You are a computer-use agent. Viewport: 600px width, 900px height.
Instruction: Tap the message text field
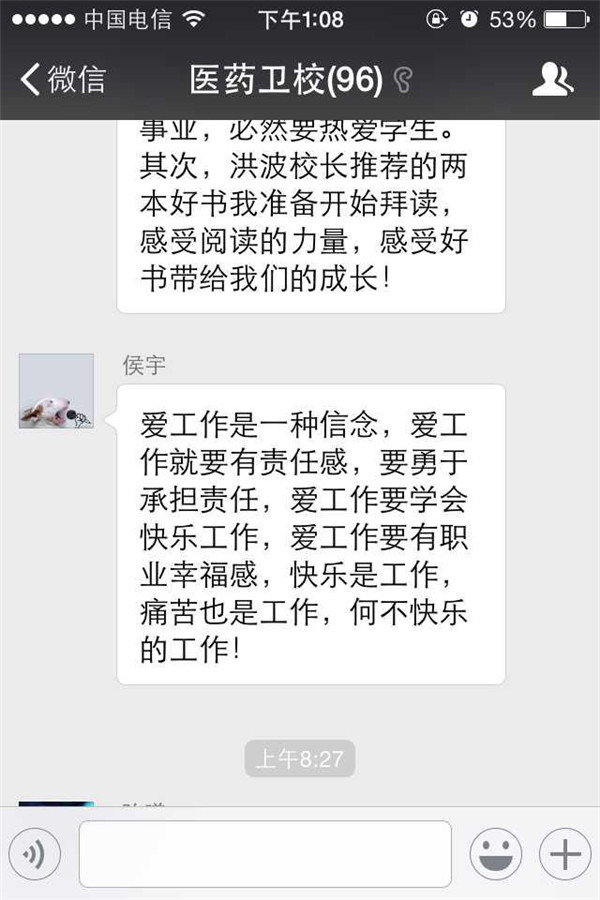click(265, 854)
